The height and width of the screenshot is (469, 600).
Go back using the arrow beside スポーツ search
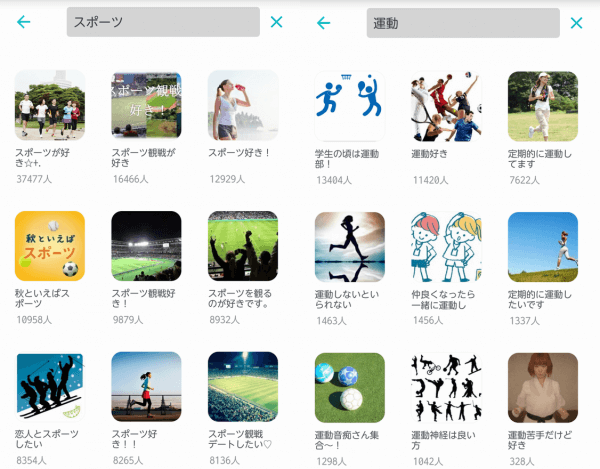click(23, 22)
